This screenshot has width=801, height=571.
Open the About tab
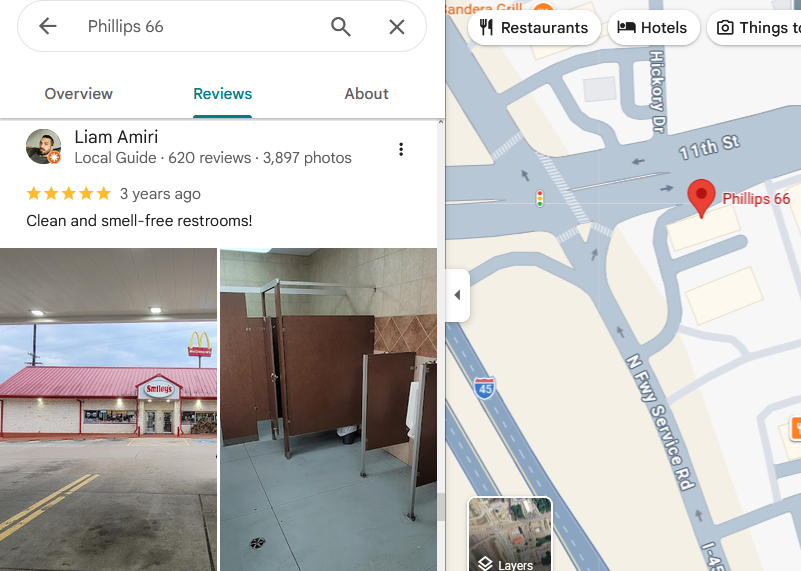[x=366, y=94]
